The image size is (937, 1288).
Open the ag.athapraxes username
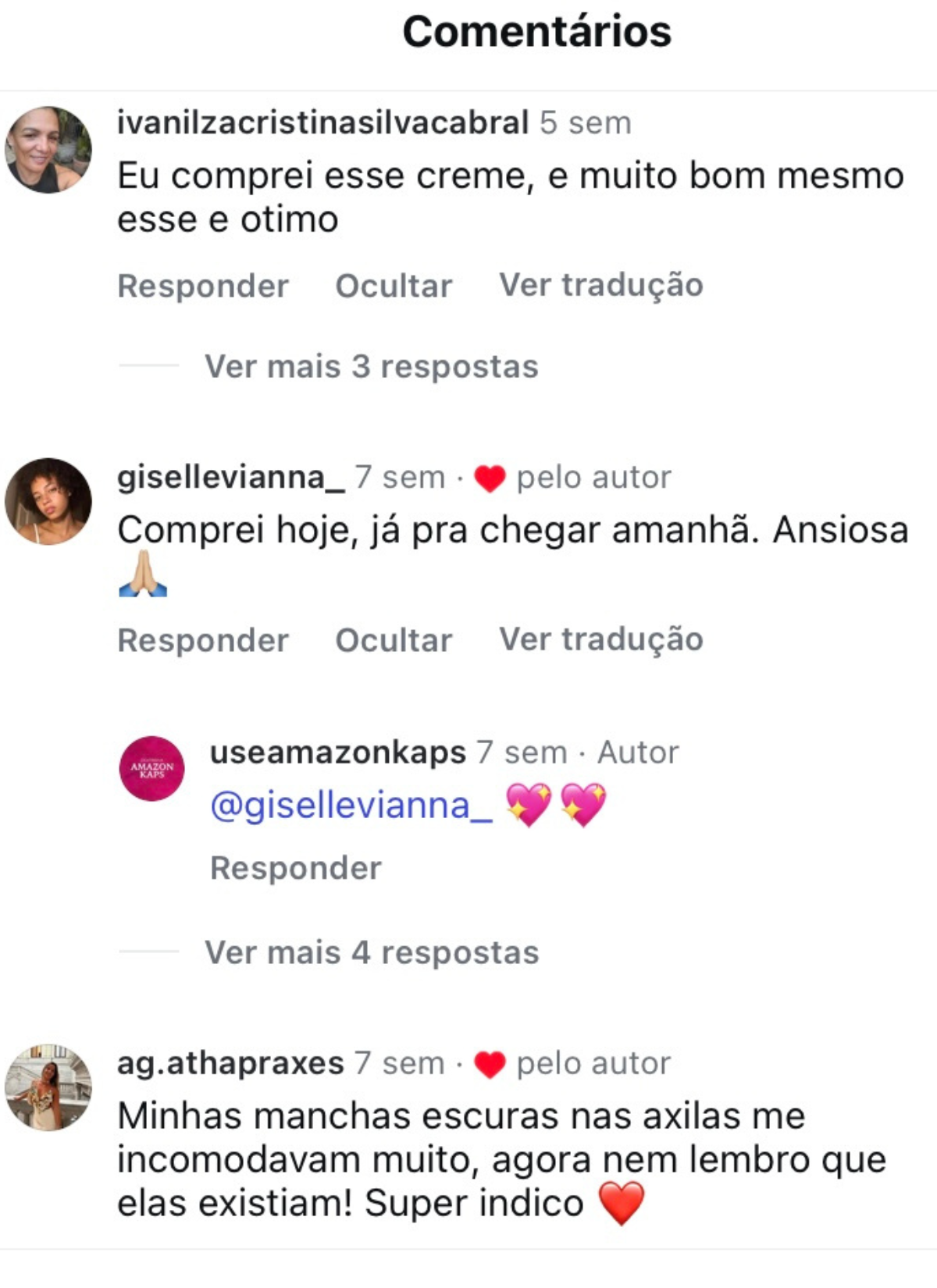[230, 1063]
